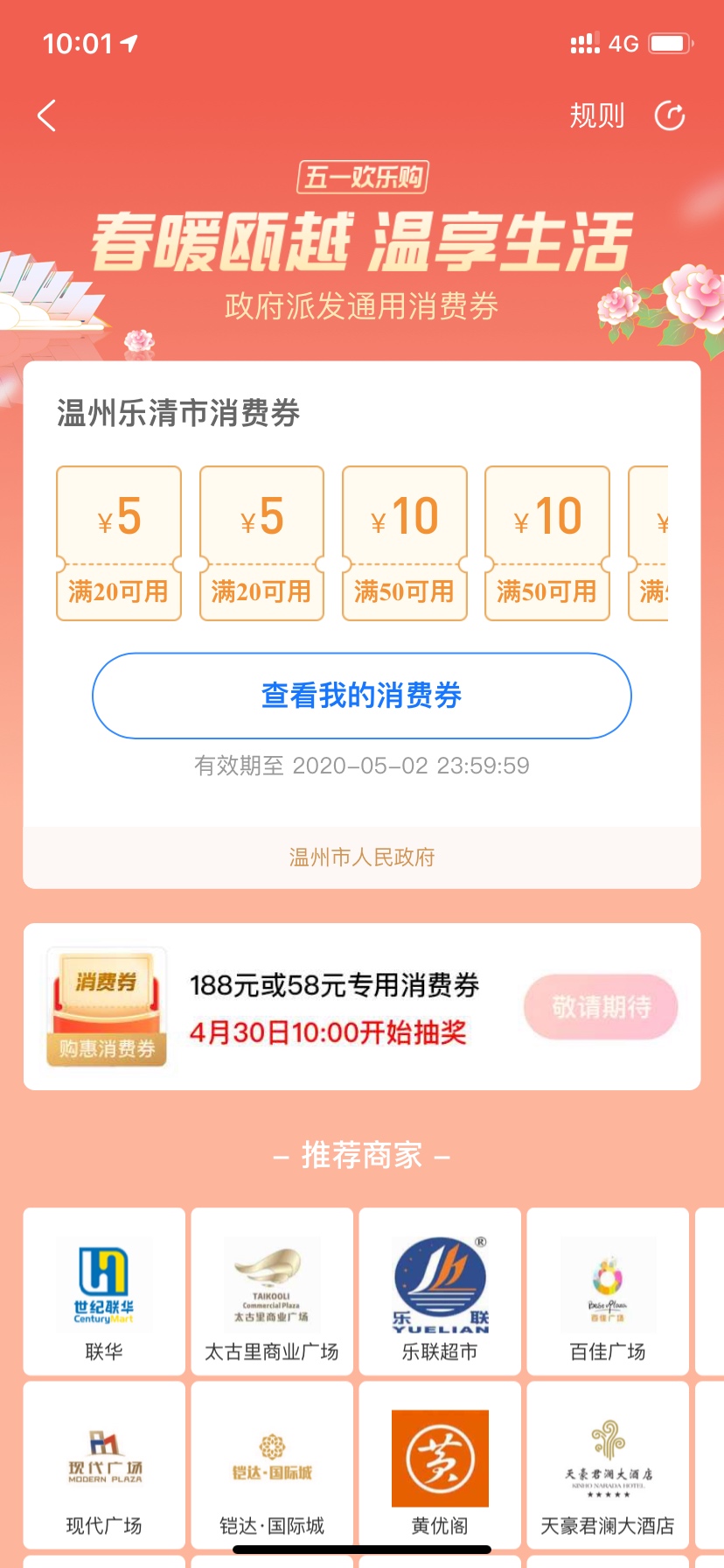Open the 联华 merchant tile
This screenshot has height=1568, width=724.
(104, 1291)
